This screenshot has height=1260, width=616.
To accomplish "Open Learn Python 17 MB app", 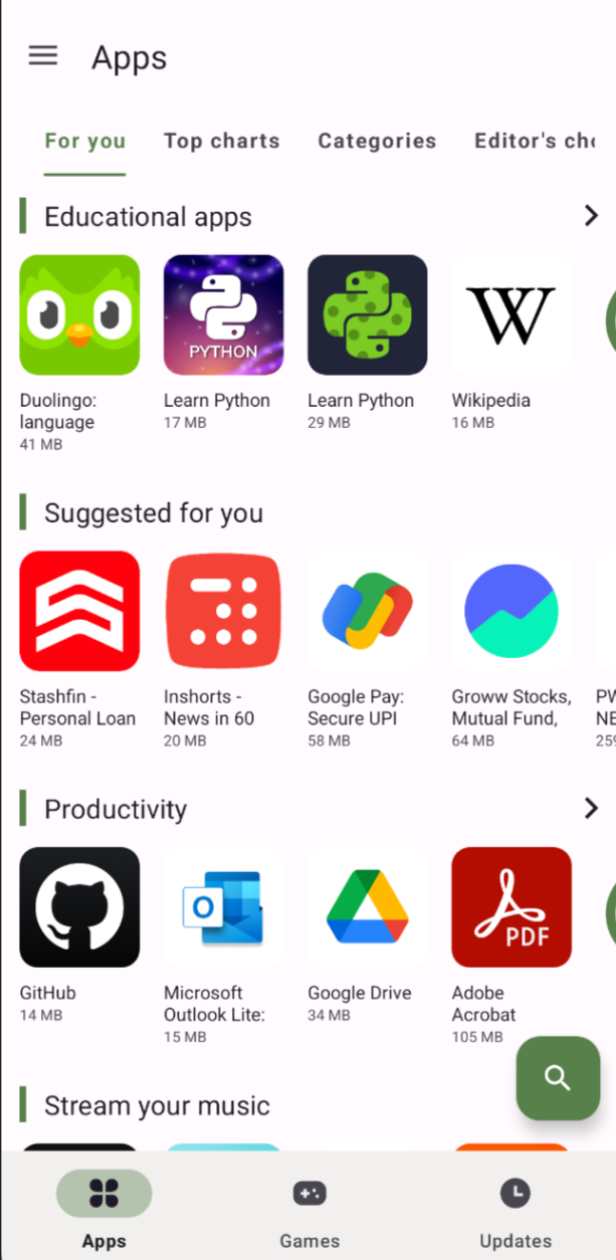I will tap(223, 315).
